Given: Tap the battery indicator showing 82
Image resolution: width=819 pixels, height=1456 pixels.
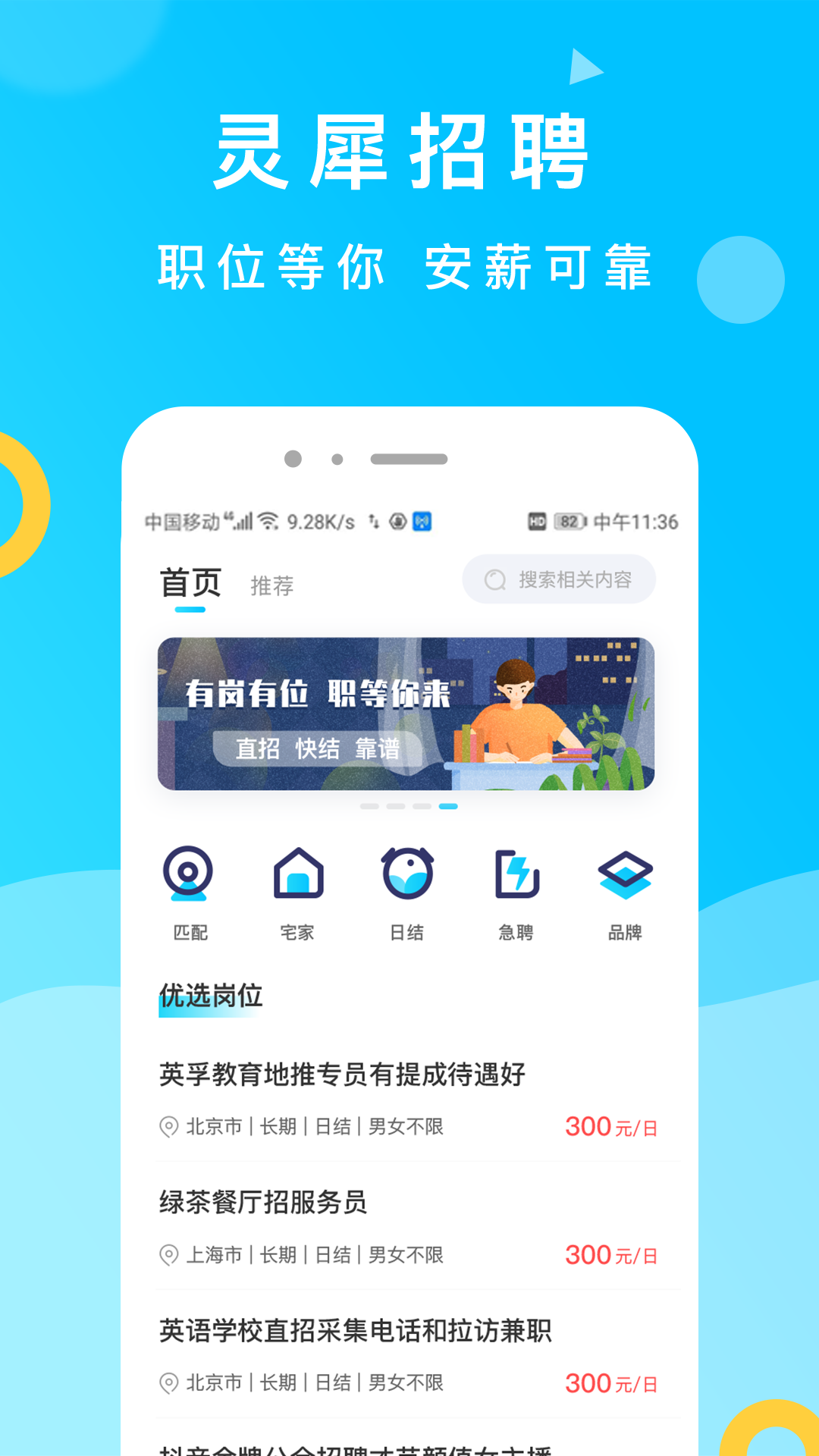Looking at the screenshot, I should pos(570,520).
